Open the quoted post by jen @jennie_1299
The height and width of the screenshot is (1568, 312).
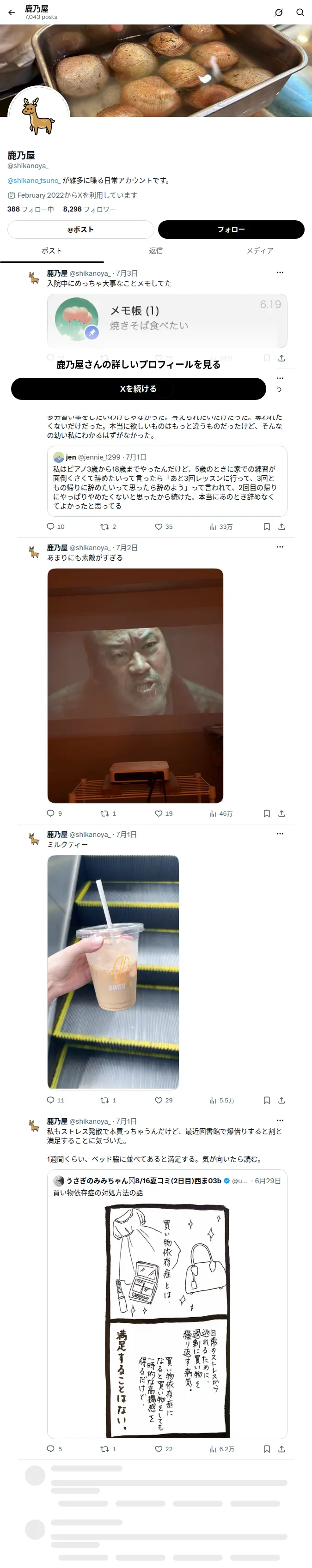[x=167, y=481]
